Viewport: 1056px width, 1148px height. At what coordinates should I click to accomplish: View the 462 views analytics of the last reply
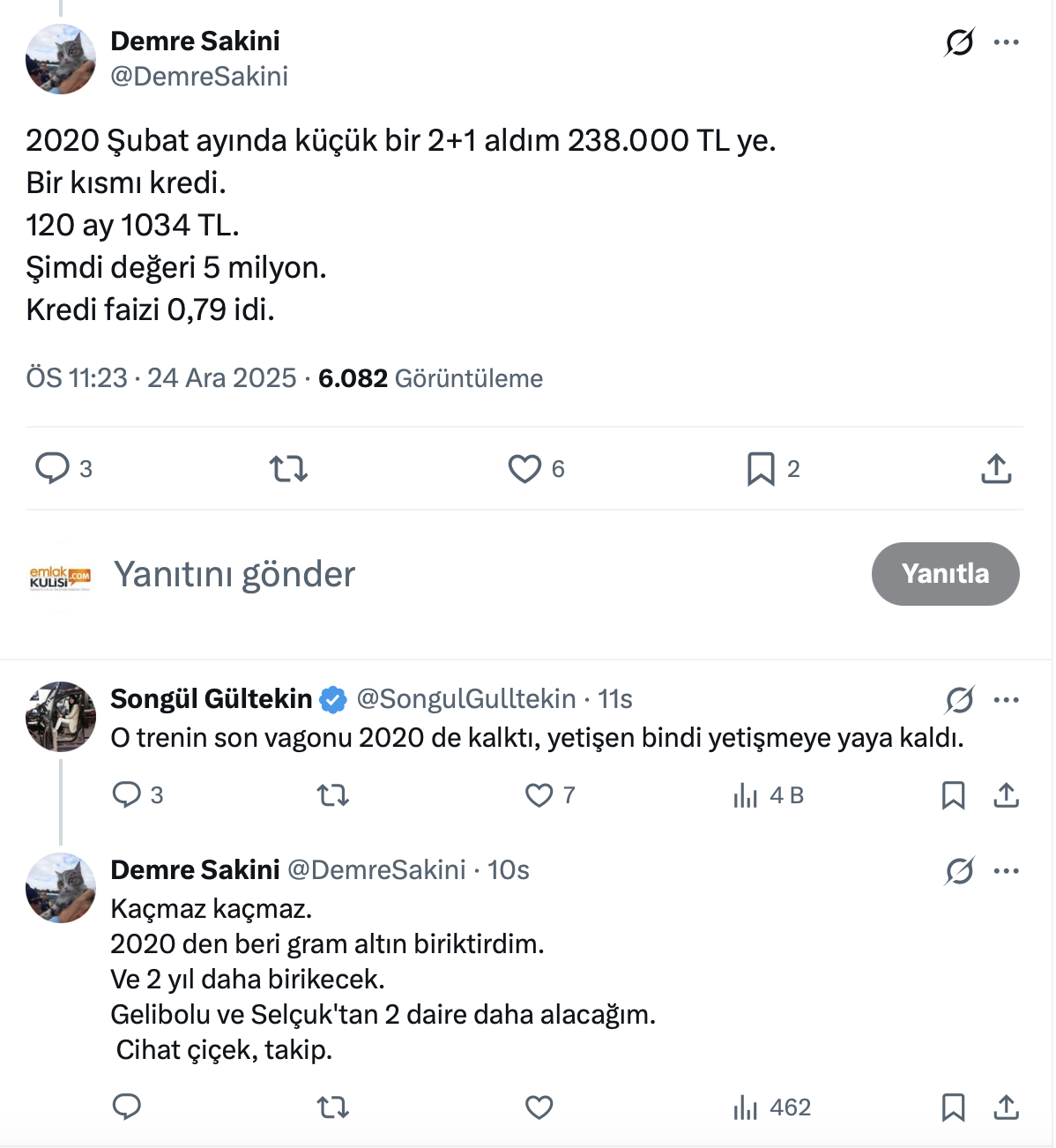point(771,1107)
